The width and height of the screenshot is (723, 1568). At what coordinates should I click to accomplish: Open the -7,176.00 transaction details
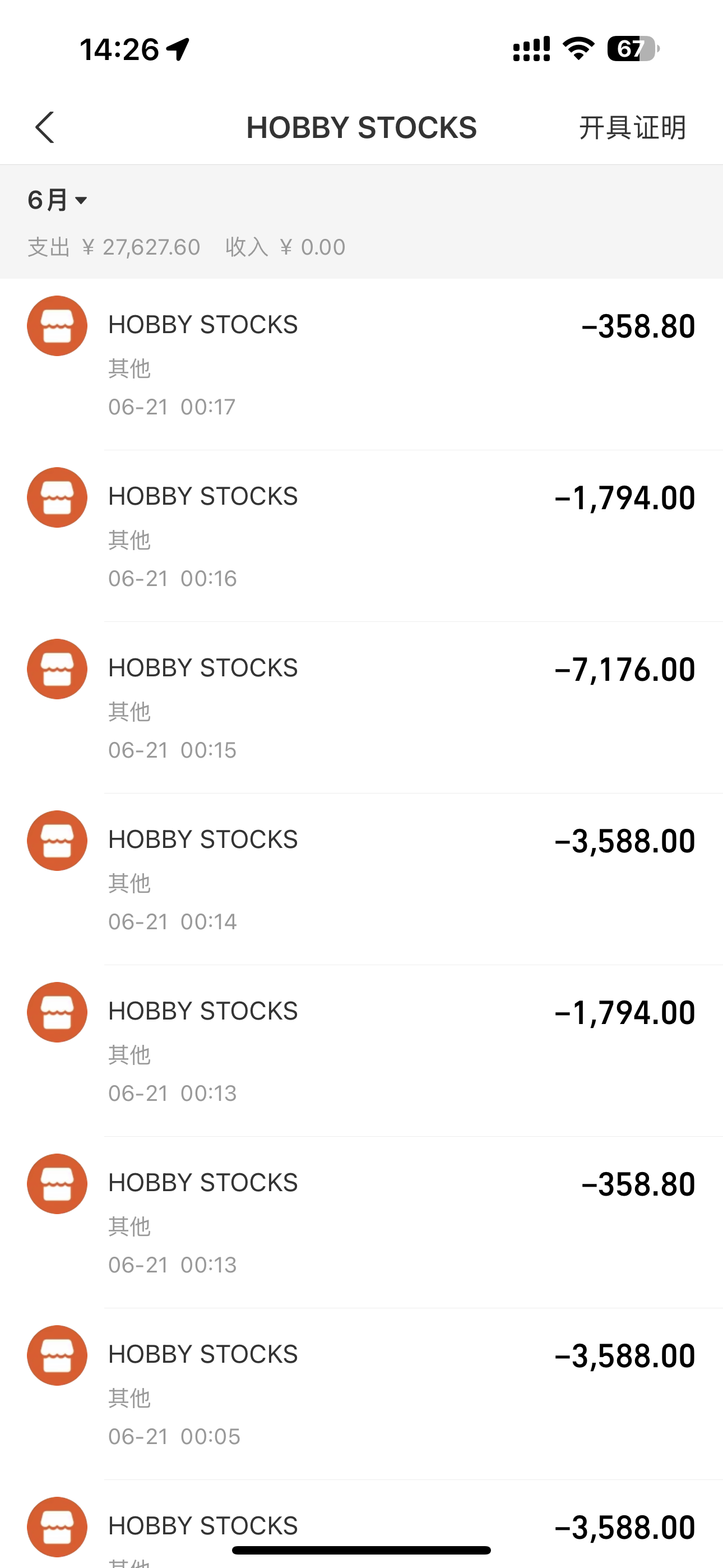[361, 707]
